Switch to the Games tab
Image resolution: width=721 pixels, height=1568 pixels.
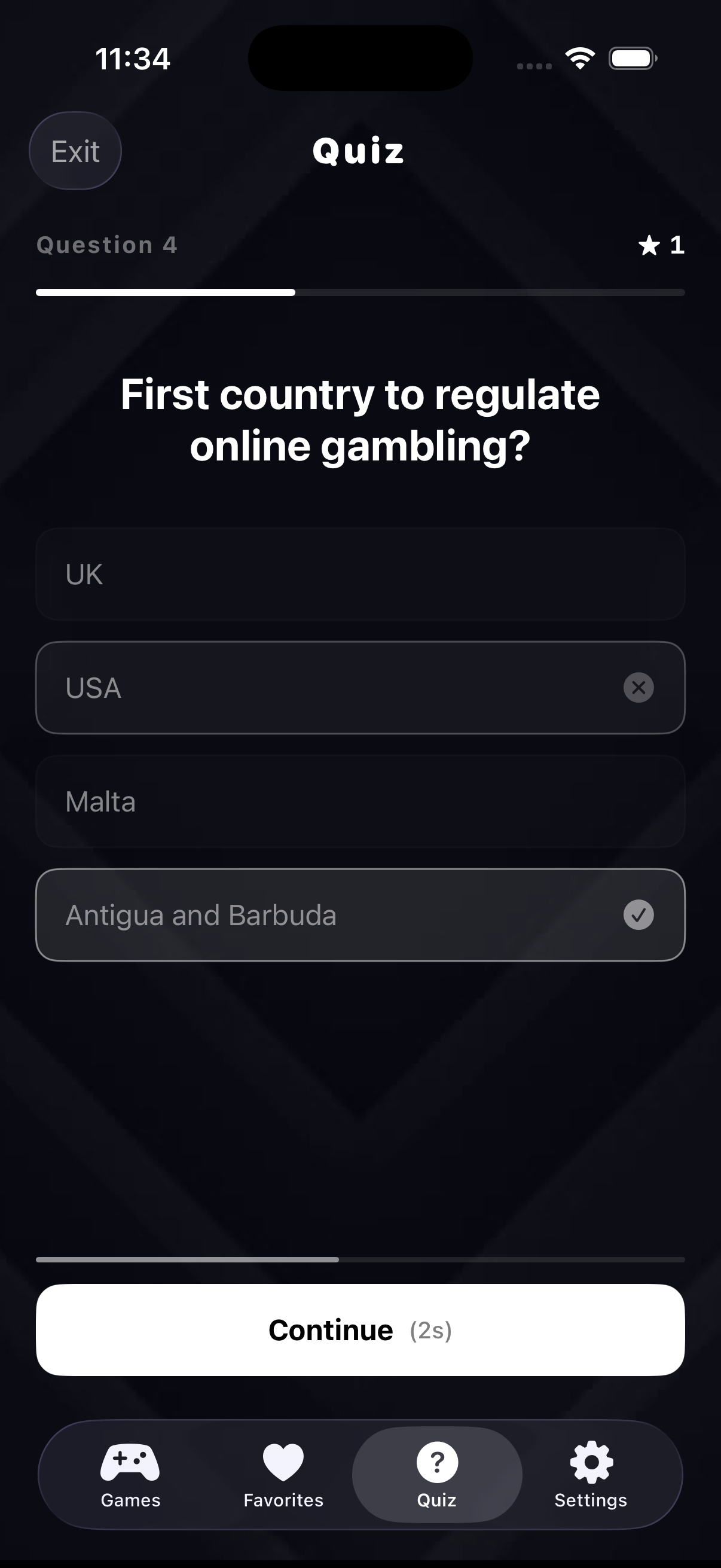click(130, 1474)
